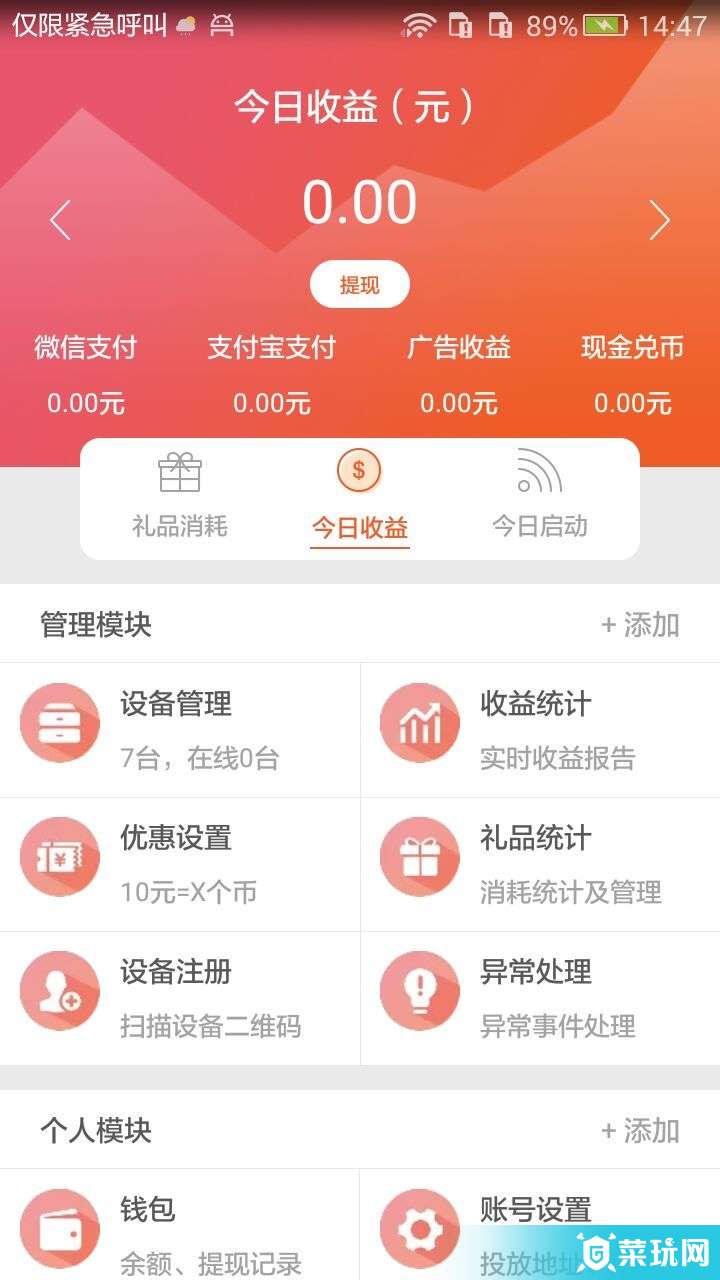This screenshot has height=1280, width=720.
Task: Open 设备注册 scanner icon
Action: point(60,990)
